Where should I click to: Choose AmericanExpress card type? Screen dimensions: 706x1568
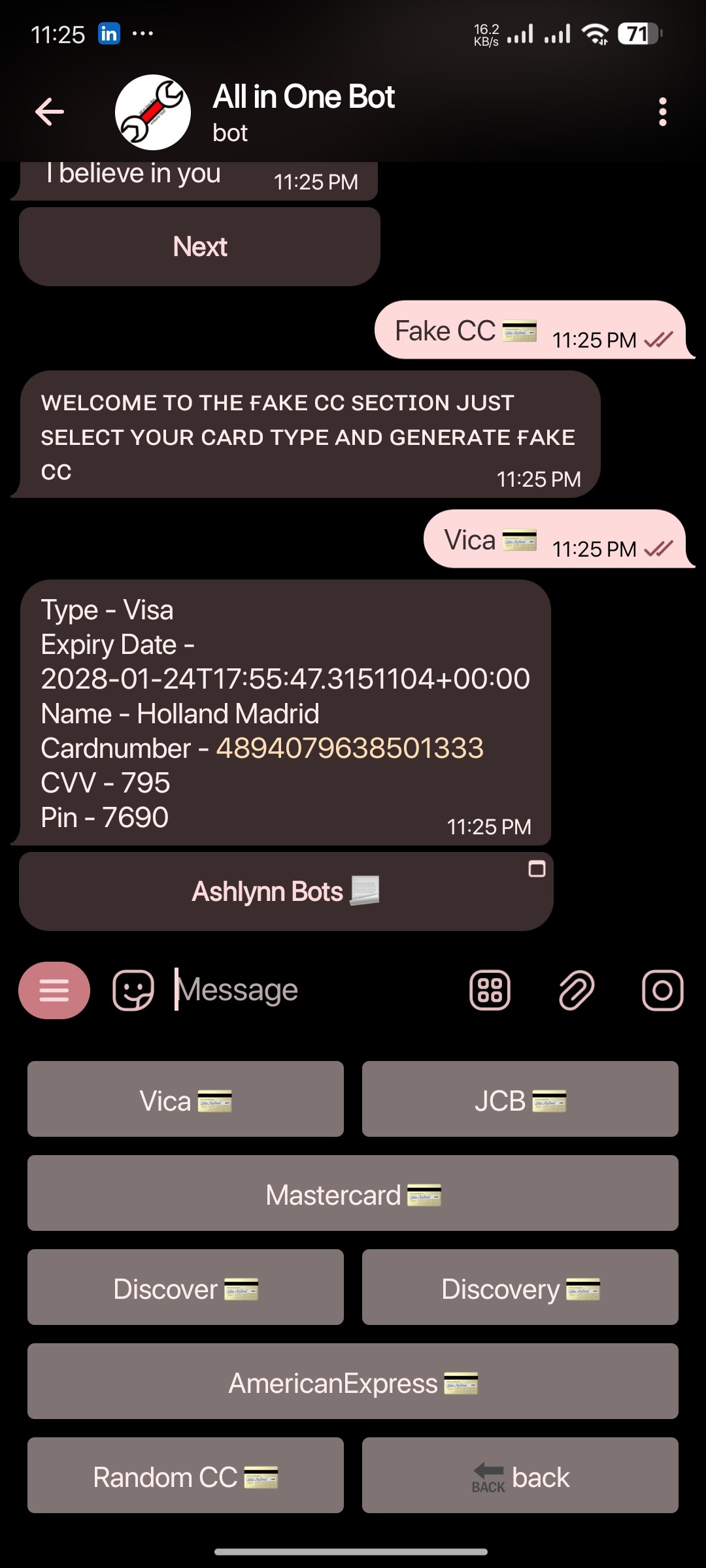(x=353, y=1382)
